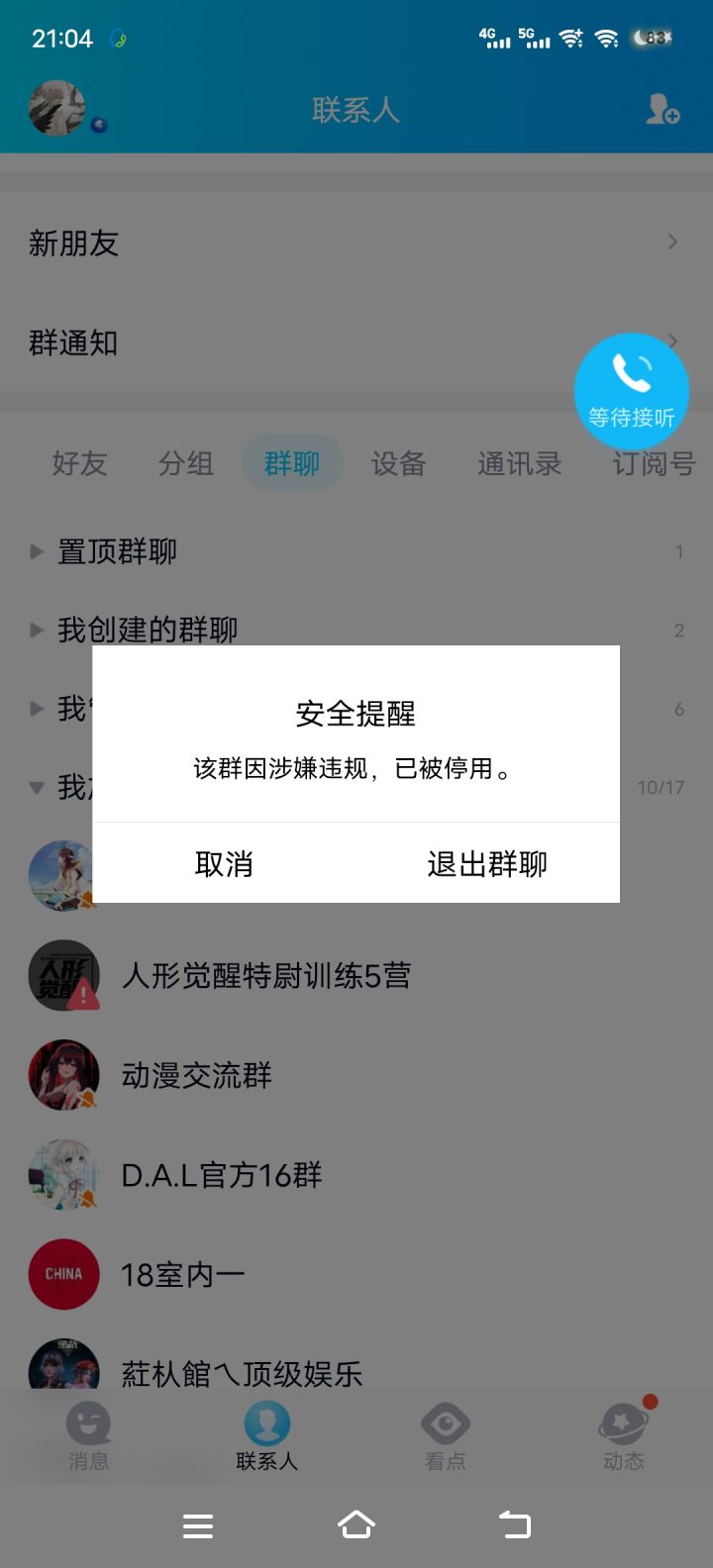Tap the 人形觉醒特尉训练5营 group avatar
The width and height of the screenshot is (713, 1568).
[x=63, y=975]
